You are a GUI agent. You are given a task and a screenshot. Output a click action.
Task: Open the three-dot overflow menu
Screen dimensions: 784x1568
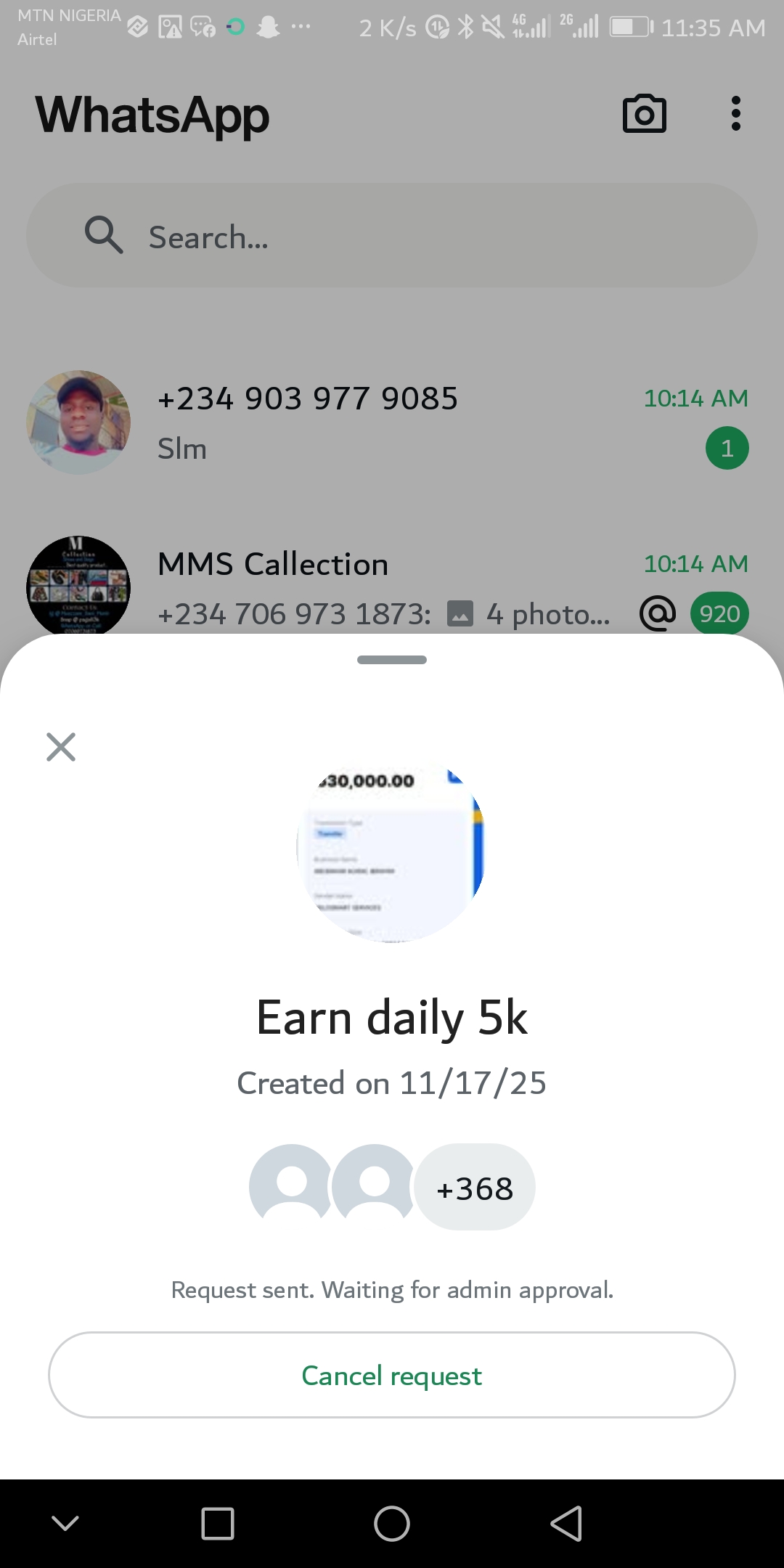735,114
